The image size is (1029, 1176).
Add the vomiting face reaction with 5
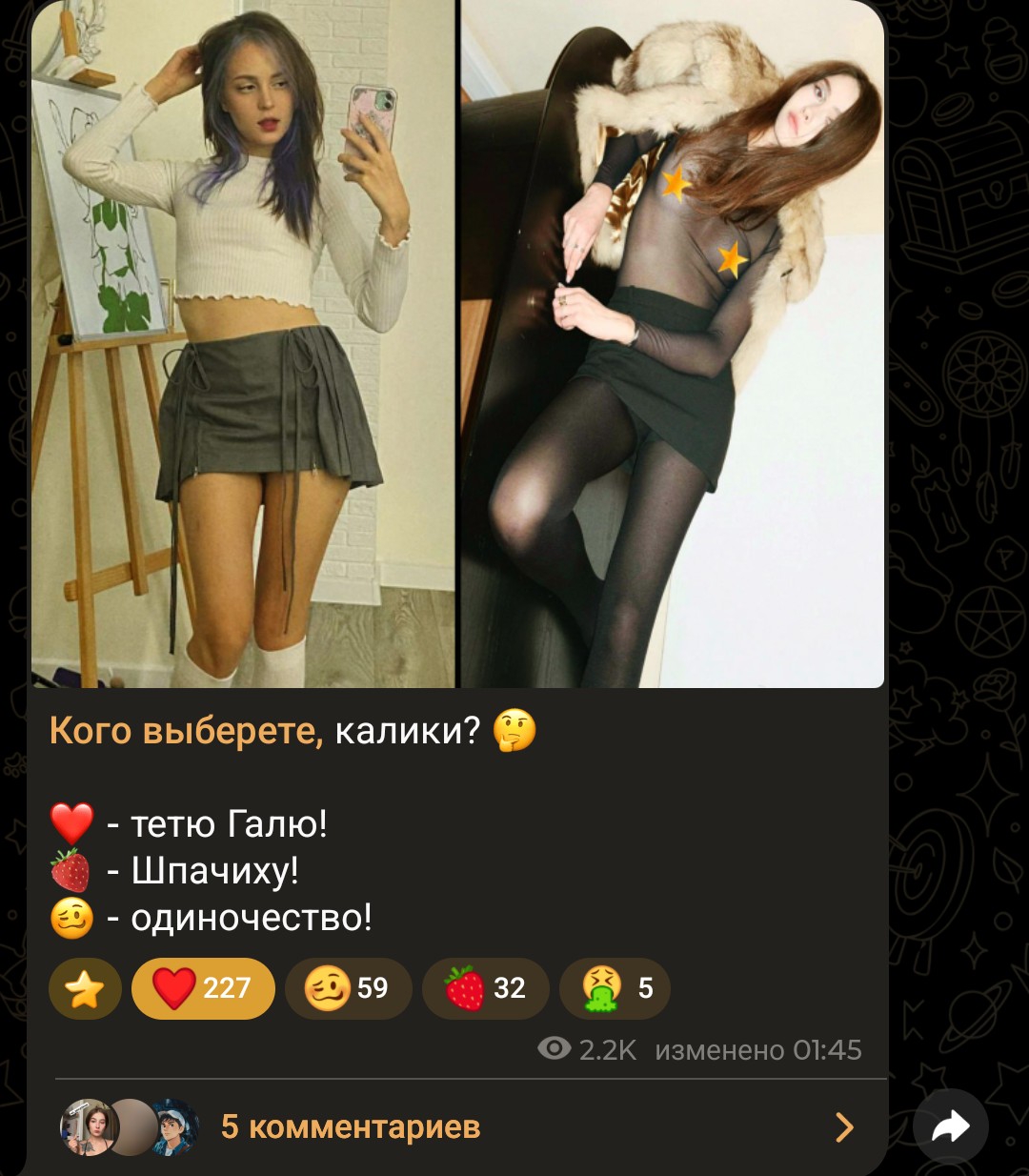coord(615,989)
